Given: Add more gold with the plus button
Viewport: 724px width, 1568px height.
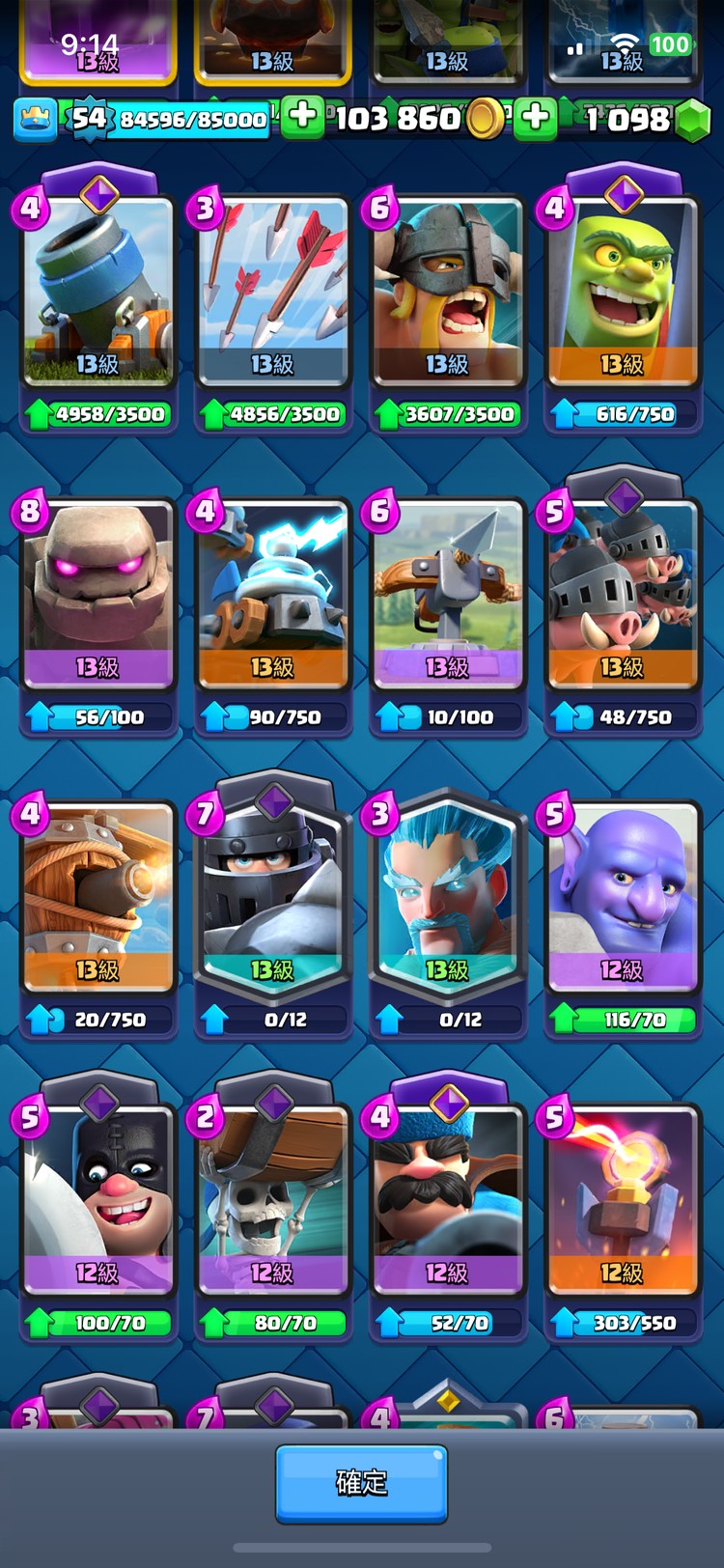Looking at the screenshot, I should click(302, 118).
